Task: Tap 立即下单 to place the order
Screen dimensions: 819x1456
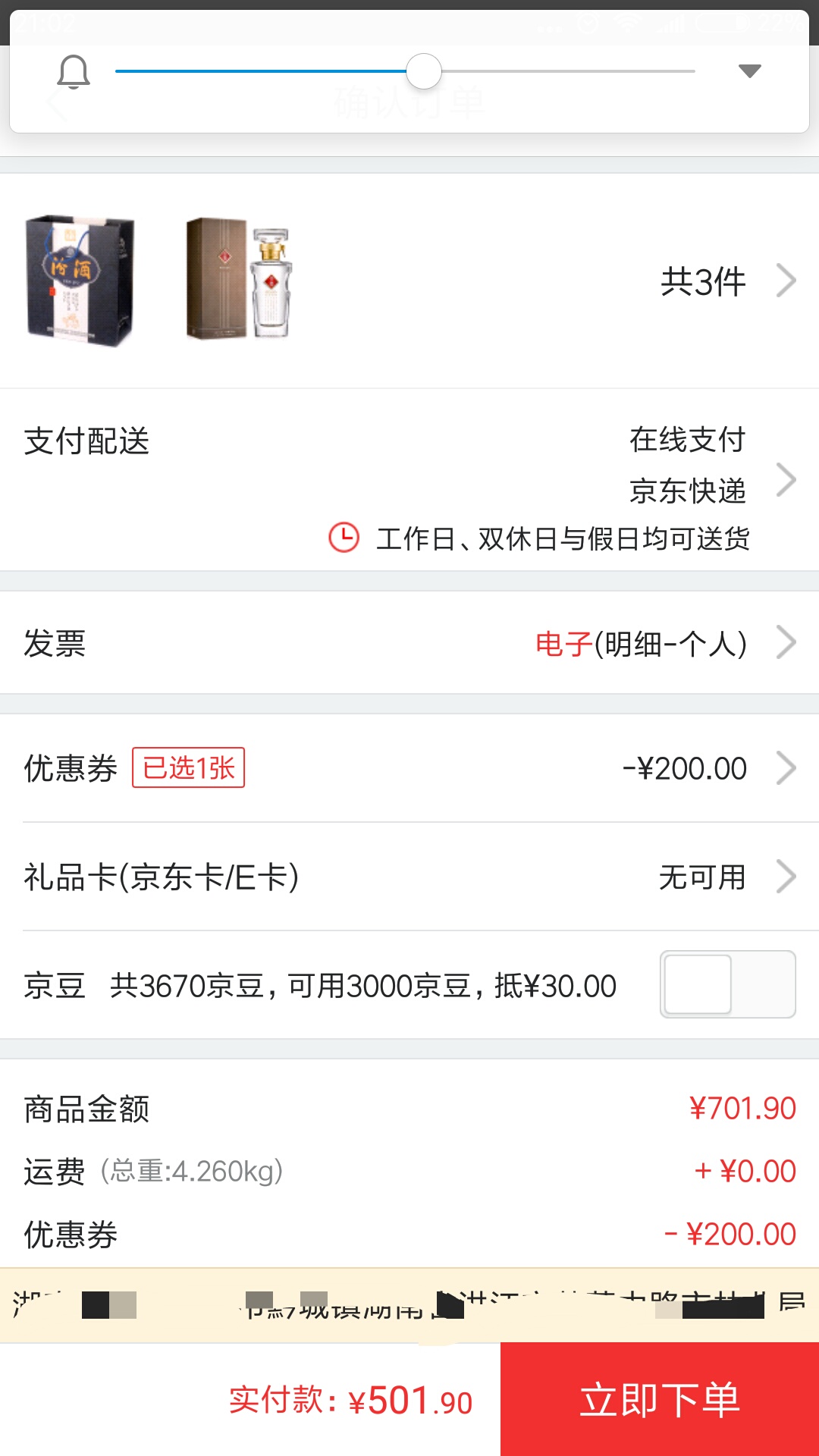Action: point(659,1399)
